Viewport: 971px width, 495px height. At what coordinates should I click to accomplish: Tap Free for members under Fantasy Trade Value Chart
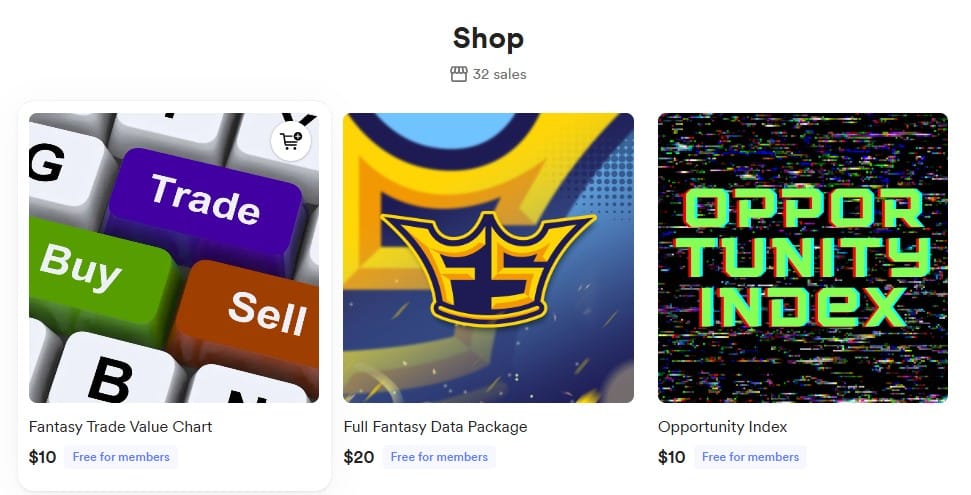pos(121,457)
